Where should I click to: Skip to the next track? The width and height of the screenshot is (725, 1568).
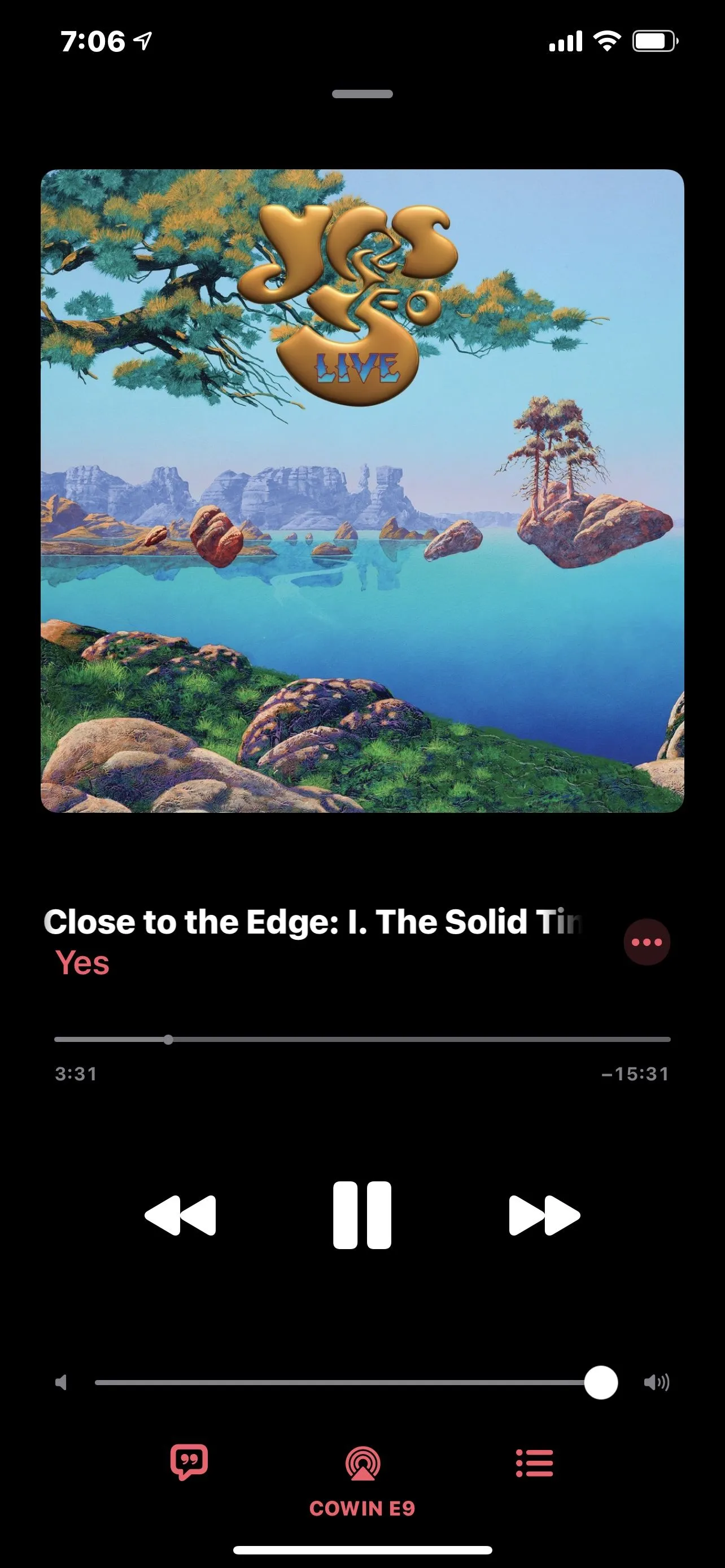tap(544, 1215)
